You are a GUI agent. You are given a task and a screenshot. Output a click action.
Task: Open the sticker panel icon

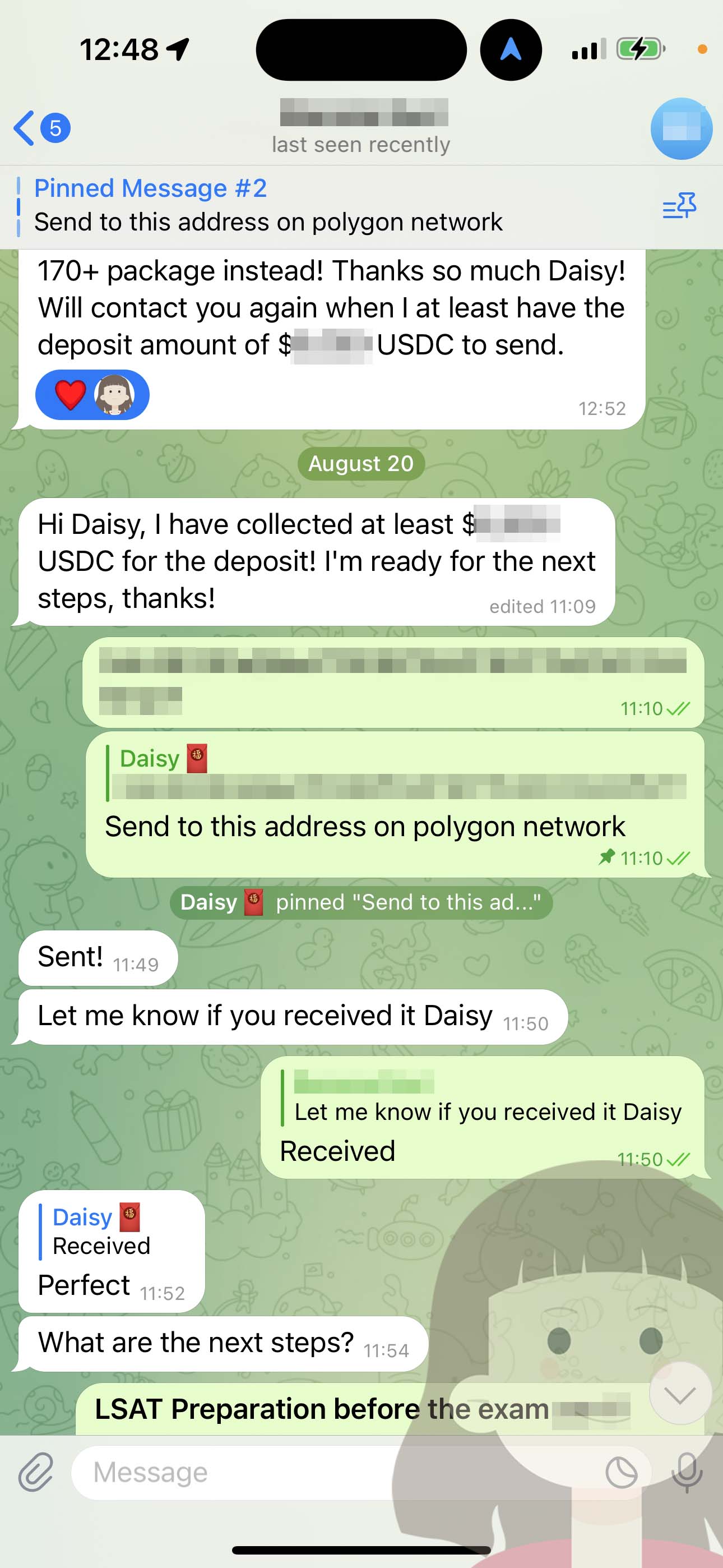(x=622, y=1473)
